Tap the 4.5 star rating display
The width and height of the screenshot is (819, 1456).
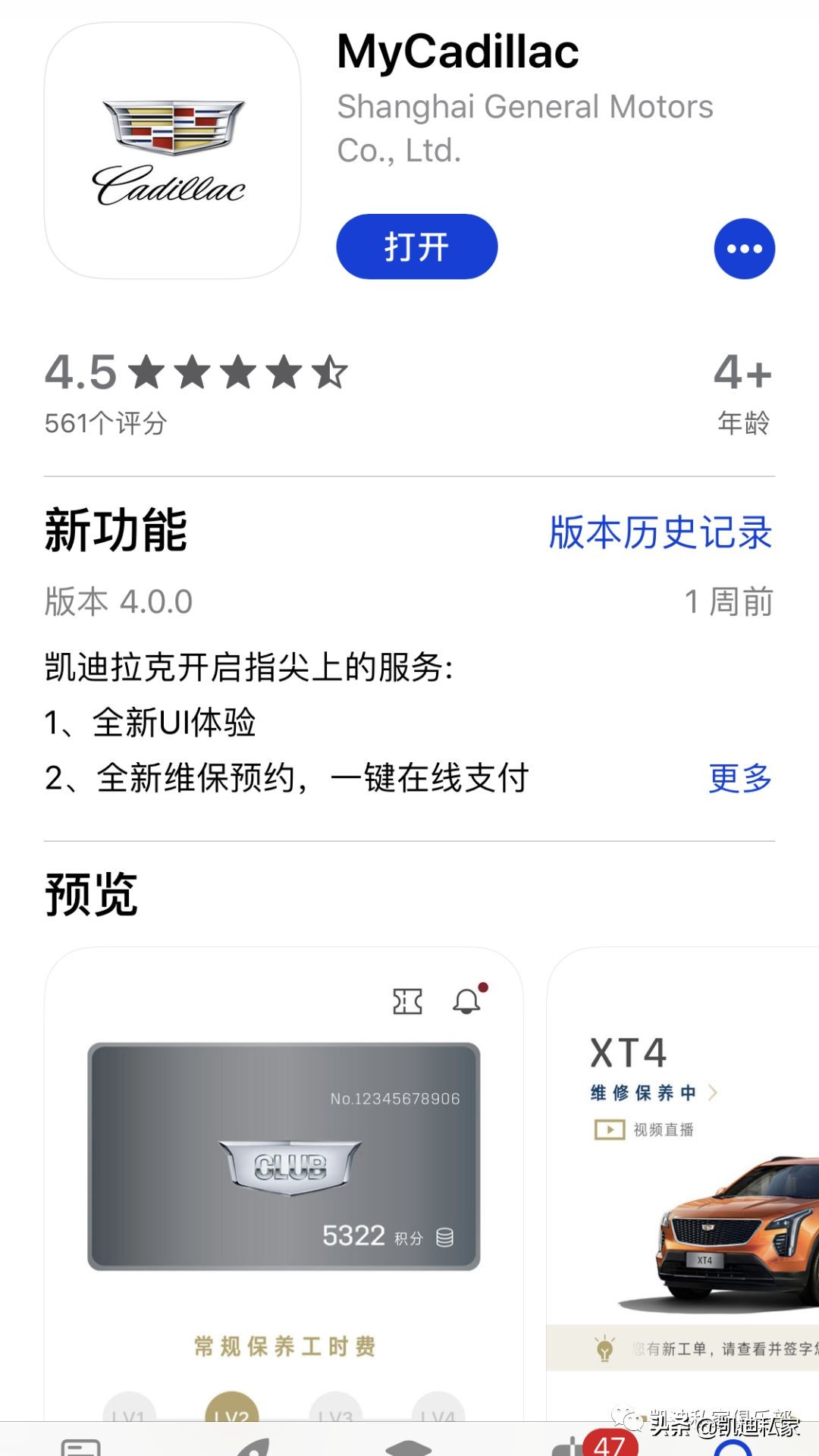[193, 373]
